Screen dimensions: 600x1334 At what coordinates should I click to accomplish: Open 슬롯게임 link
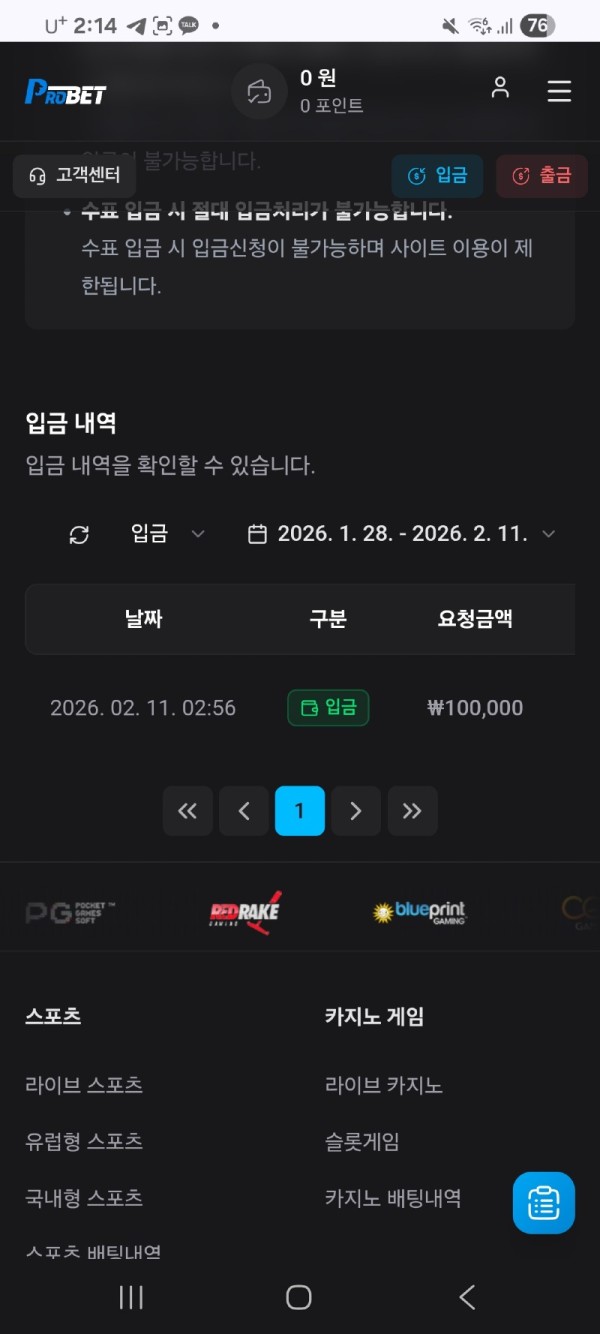tap(362, 1141)
